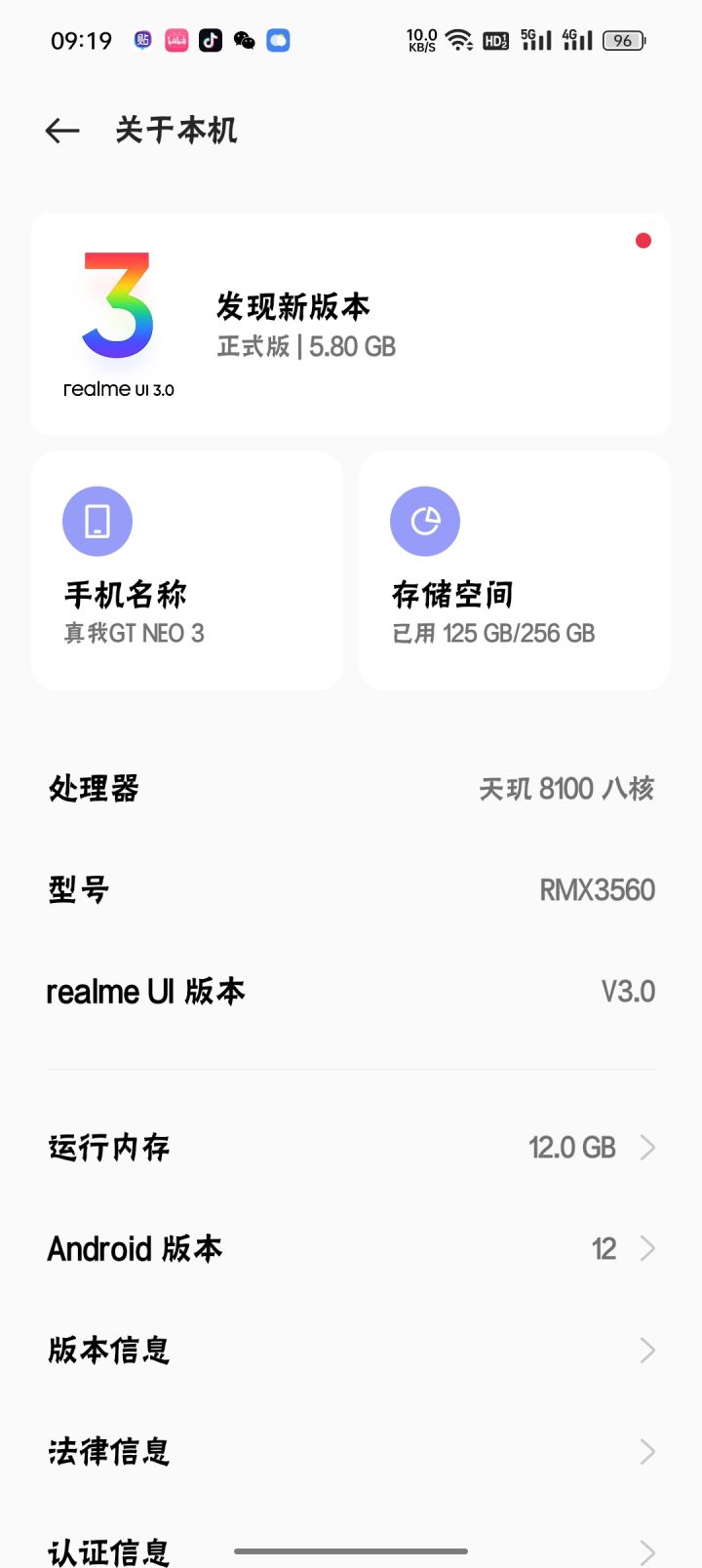Open 运行内存 details
Screen dimensions: 702x1568
tap(351, 1148)
